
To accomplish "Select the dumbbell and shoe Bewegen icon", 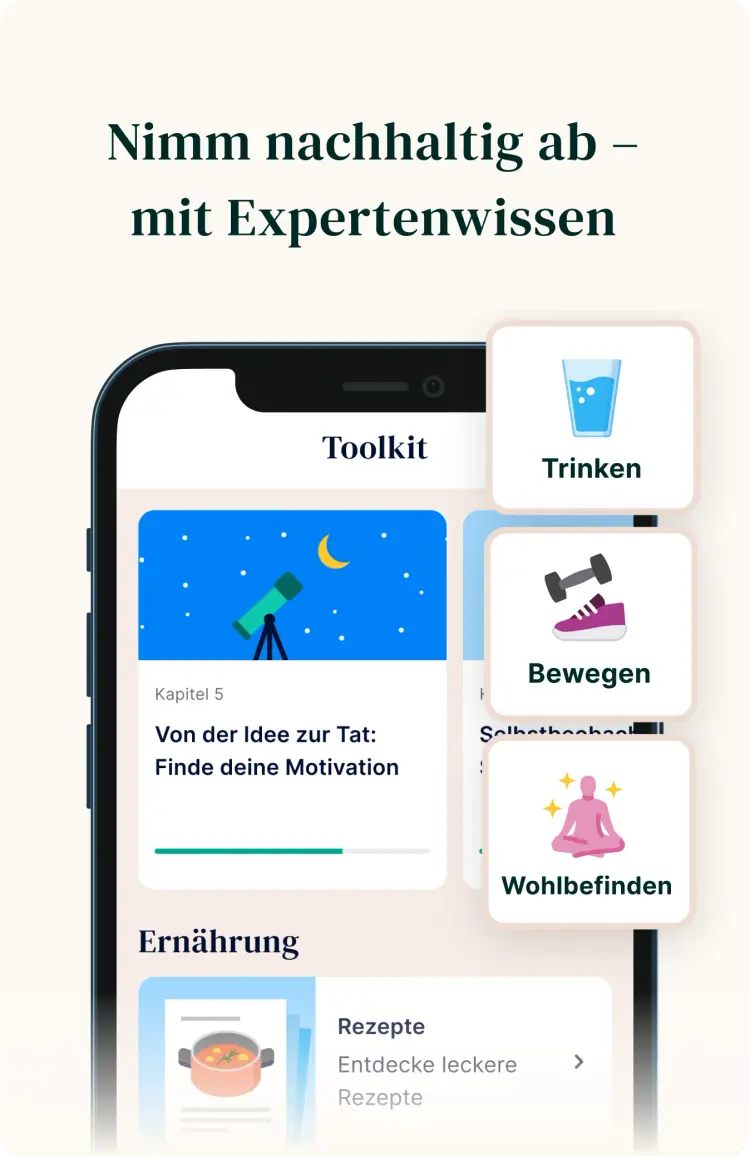I will 588,600.
